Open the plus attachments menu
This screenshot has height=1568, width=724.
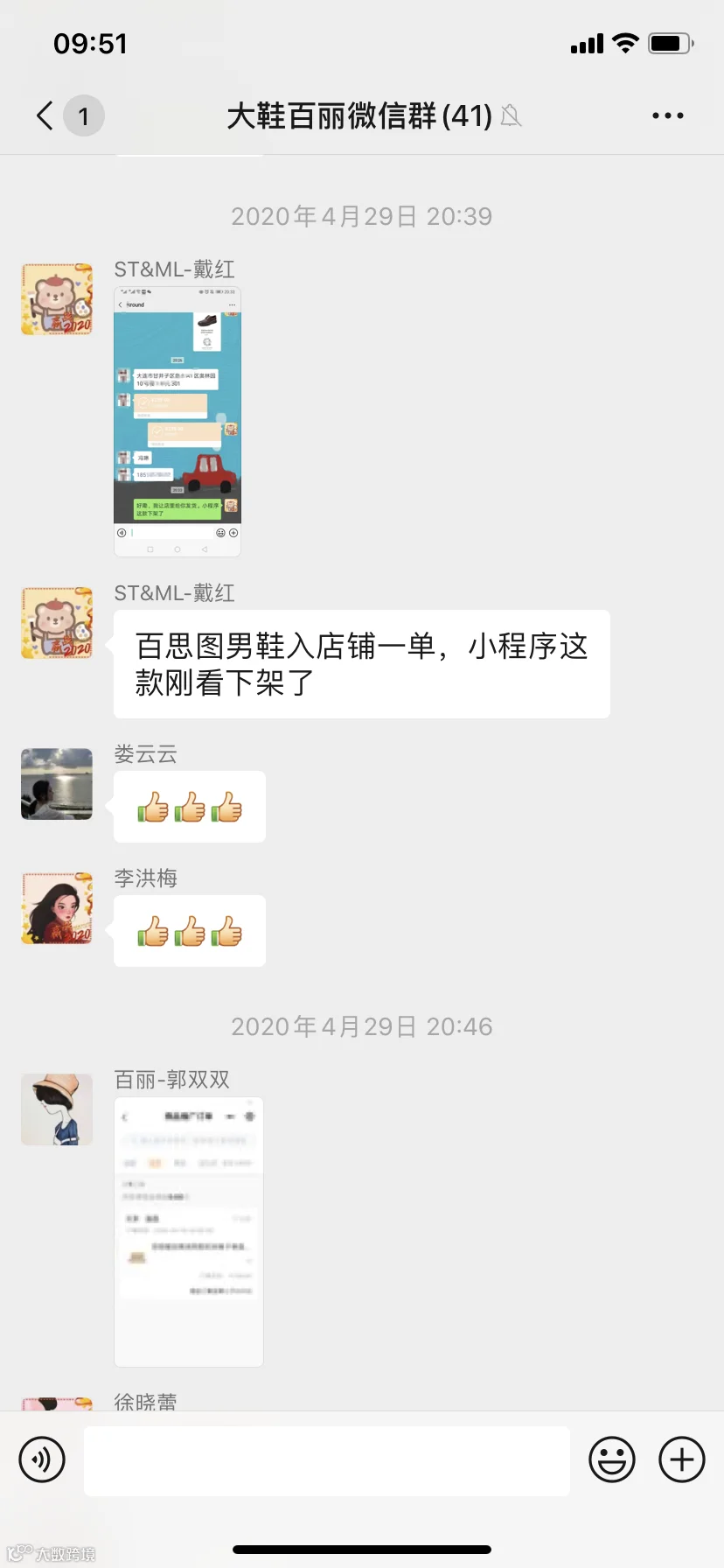(x=682, y=1459)
